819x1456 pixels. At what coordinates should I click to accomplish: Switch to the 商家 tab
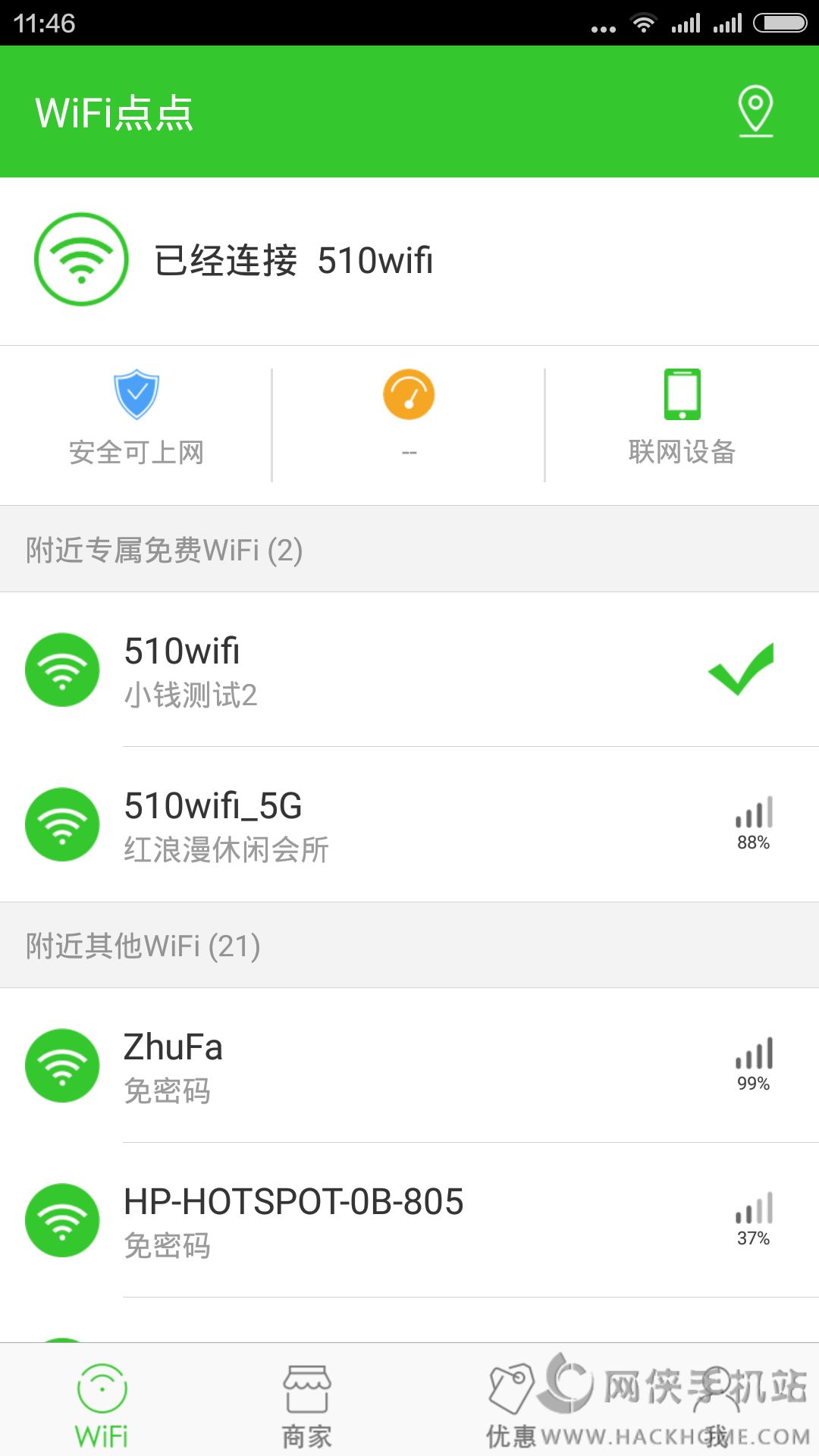(x=306, y=1404)
